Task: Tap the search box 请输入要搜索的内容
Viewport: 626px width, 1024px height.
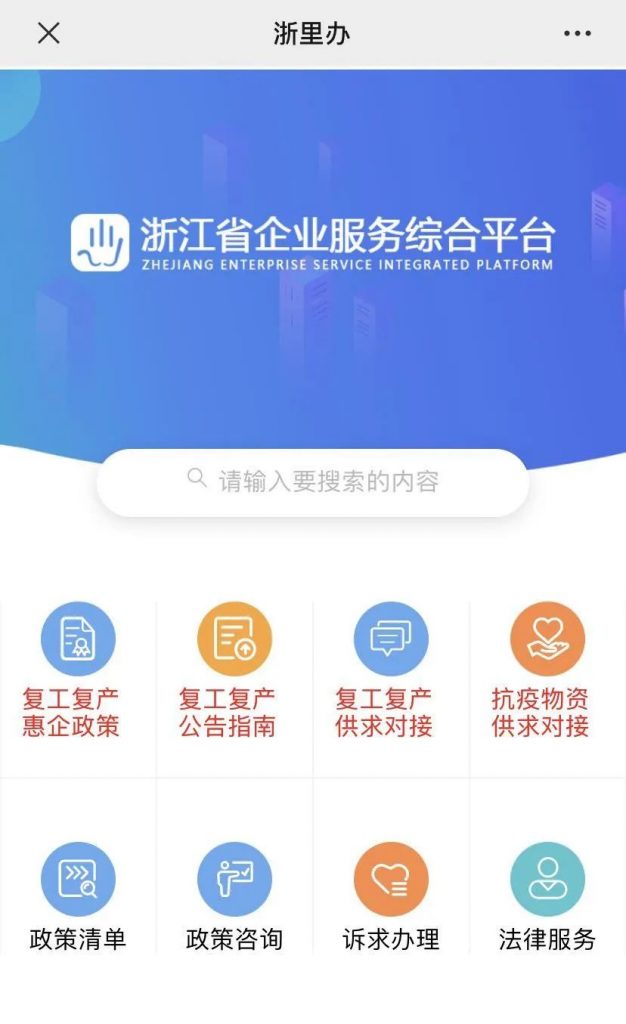Action: point(313,482)
